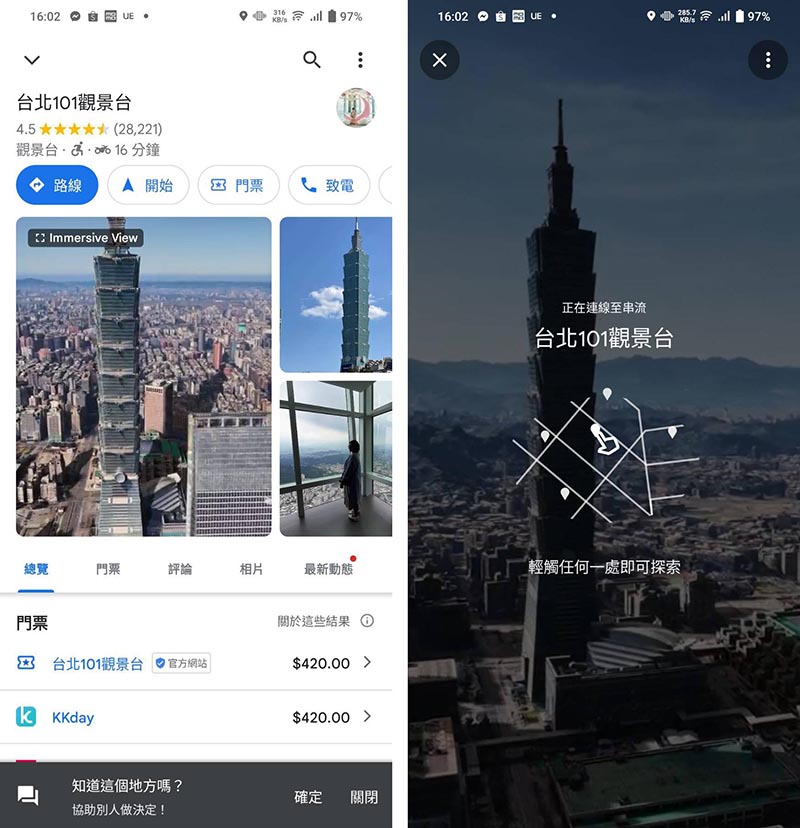Start navigation with the 開始 chip
This screenshot has height=828, width=800.
tap(147, 185)
